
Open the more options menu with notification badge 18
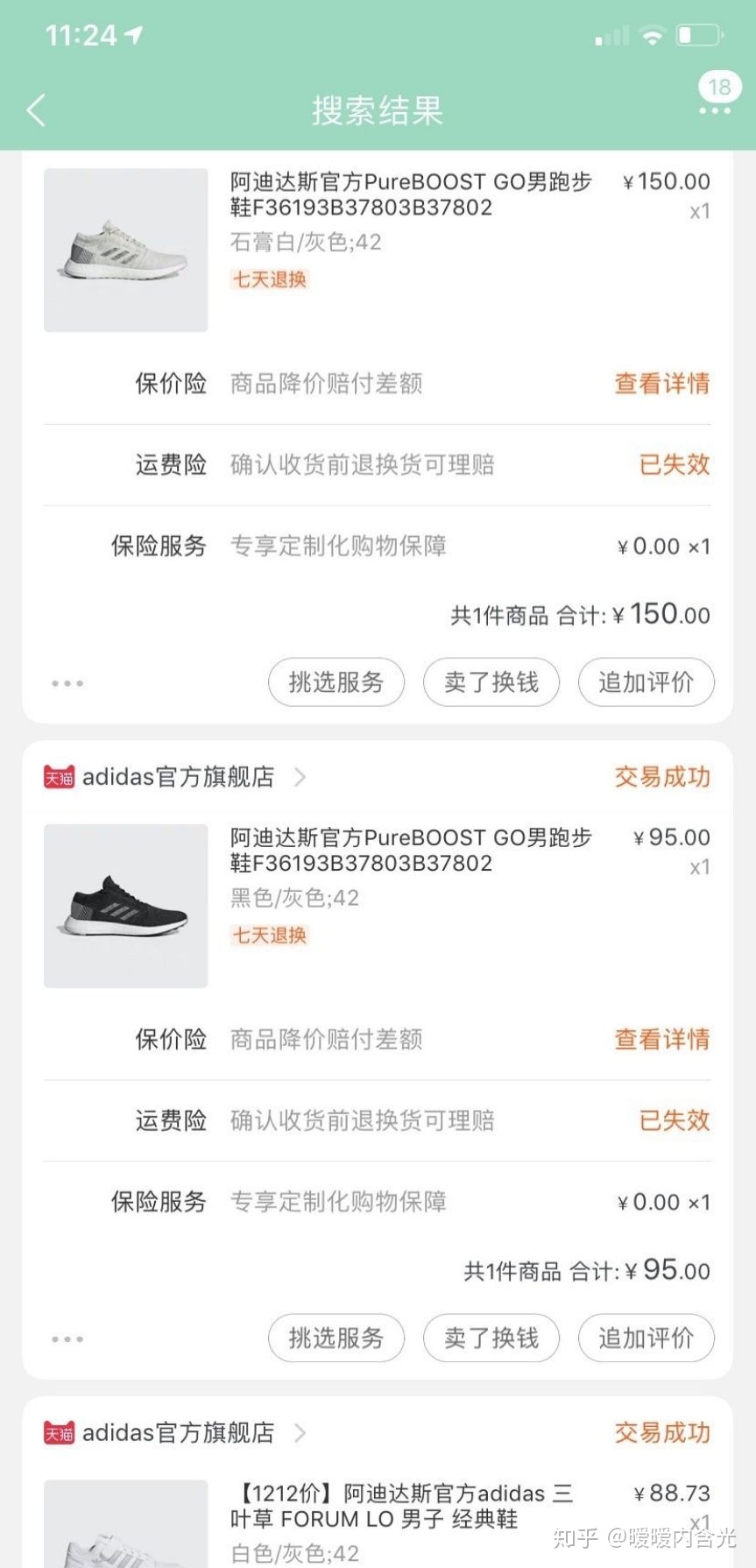717,105
